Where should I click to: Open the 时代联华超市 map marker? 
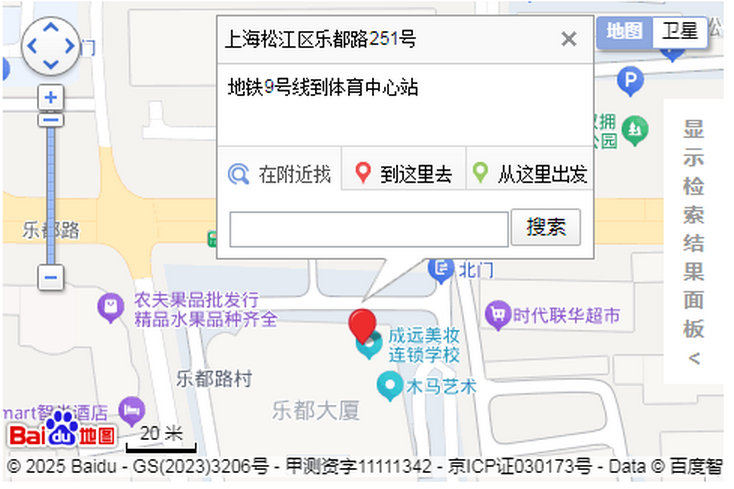coord(498,315)
